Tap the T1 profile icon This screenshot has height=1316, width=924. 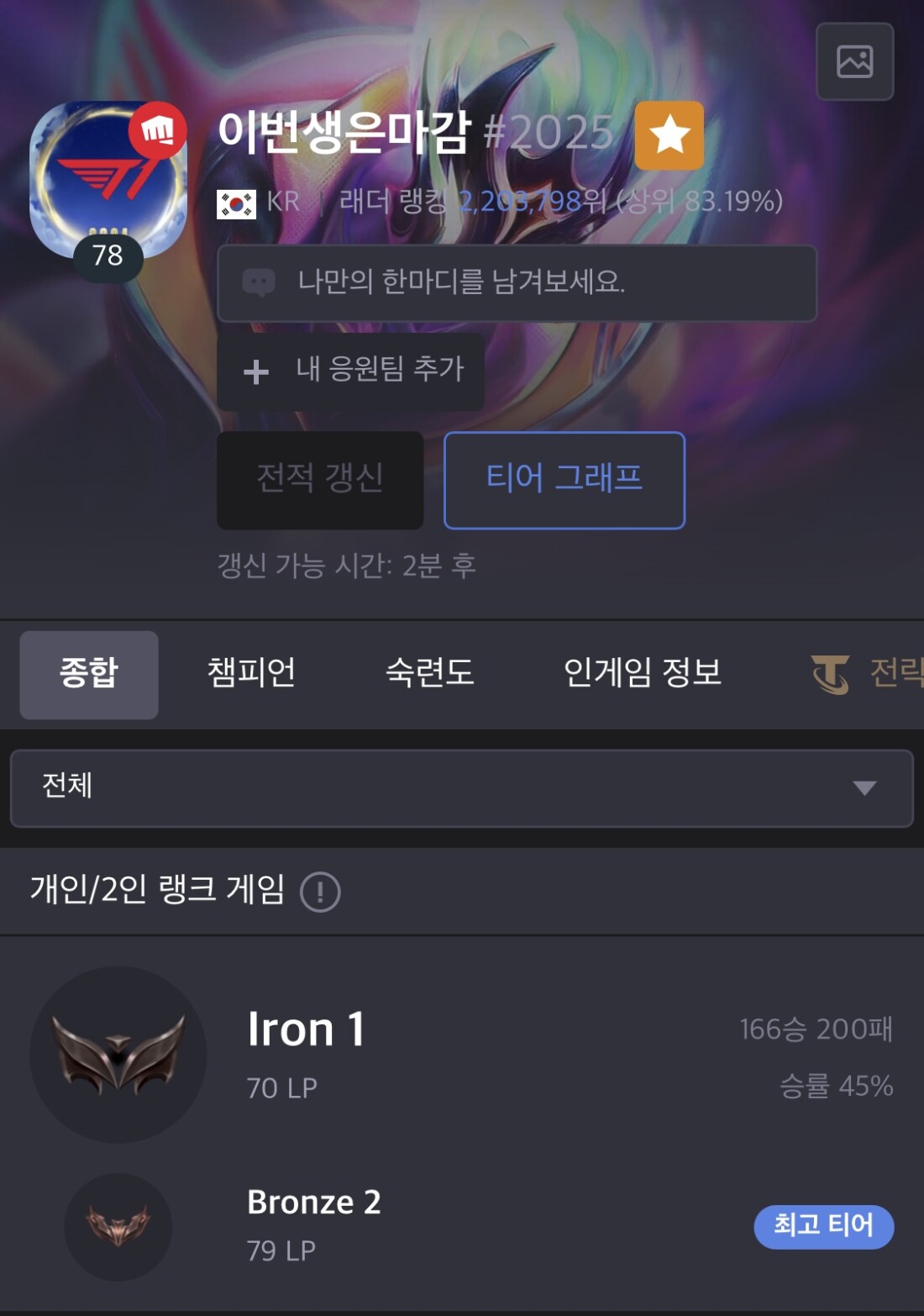click(108, 182)
